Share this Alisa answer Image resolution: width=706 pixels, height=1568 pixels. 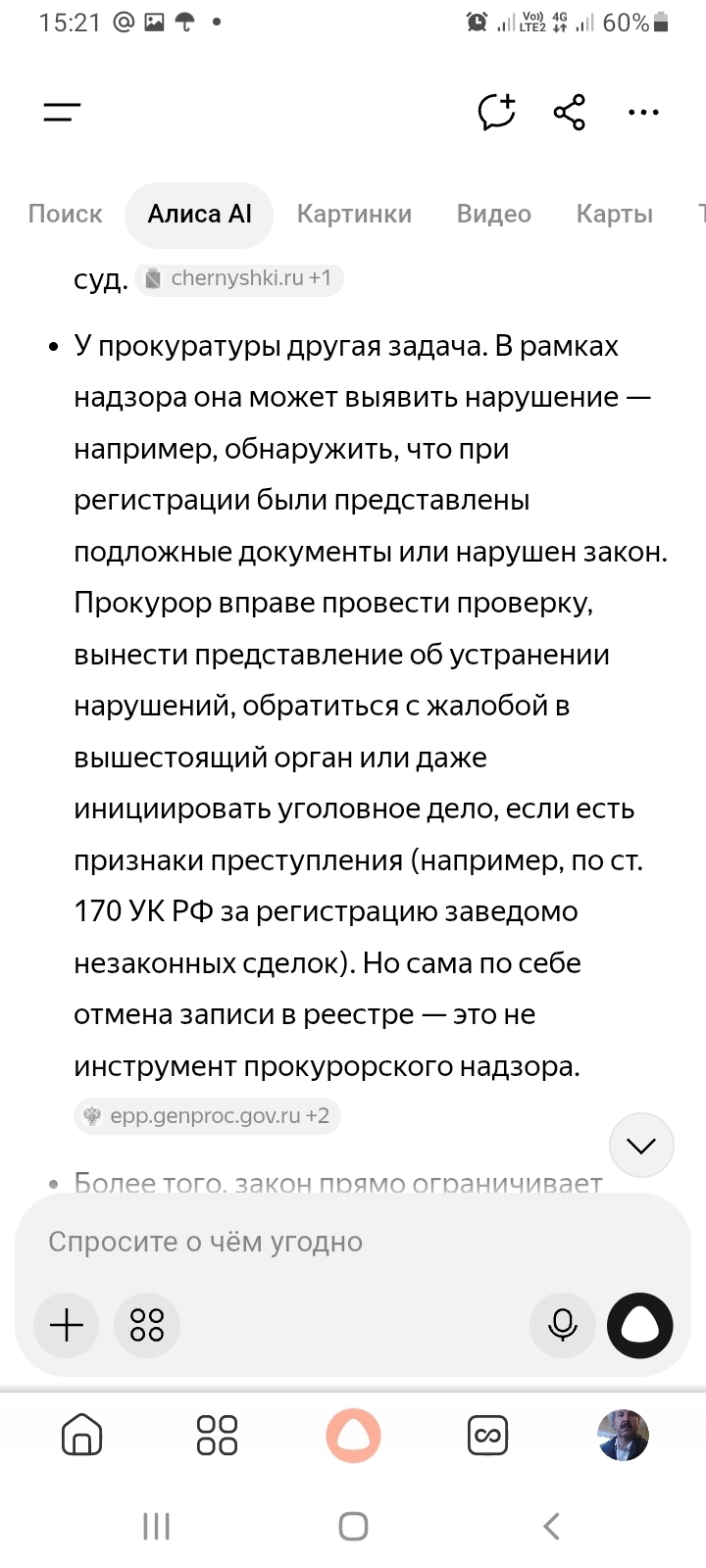[x=570, y=112]
